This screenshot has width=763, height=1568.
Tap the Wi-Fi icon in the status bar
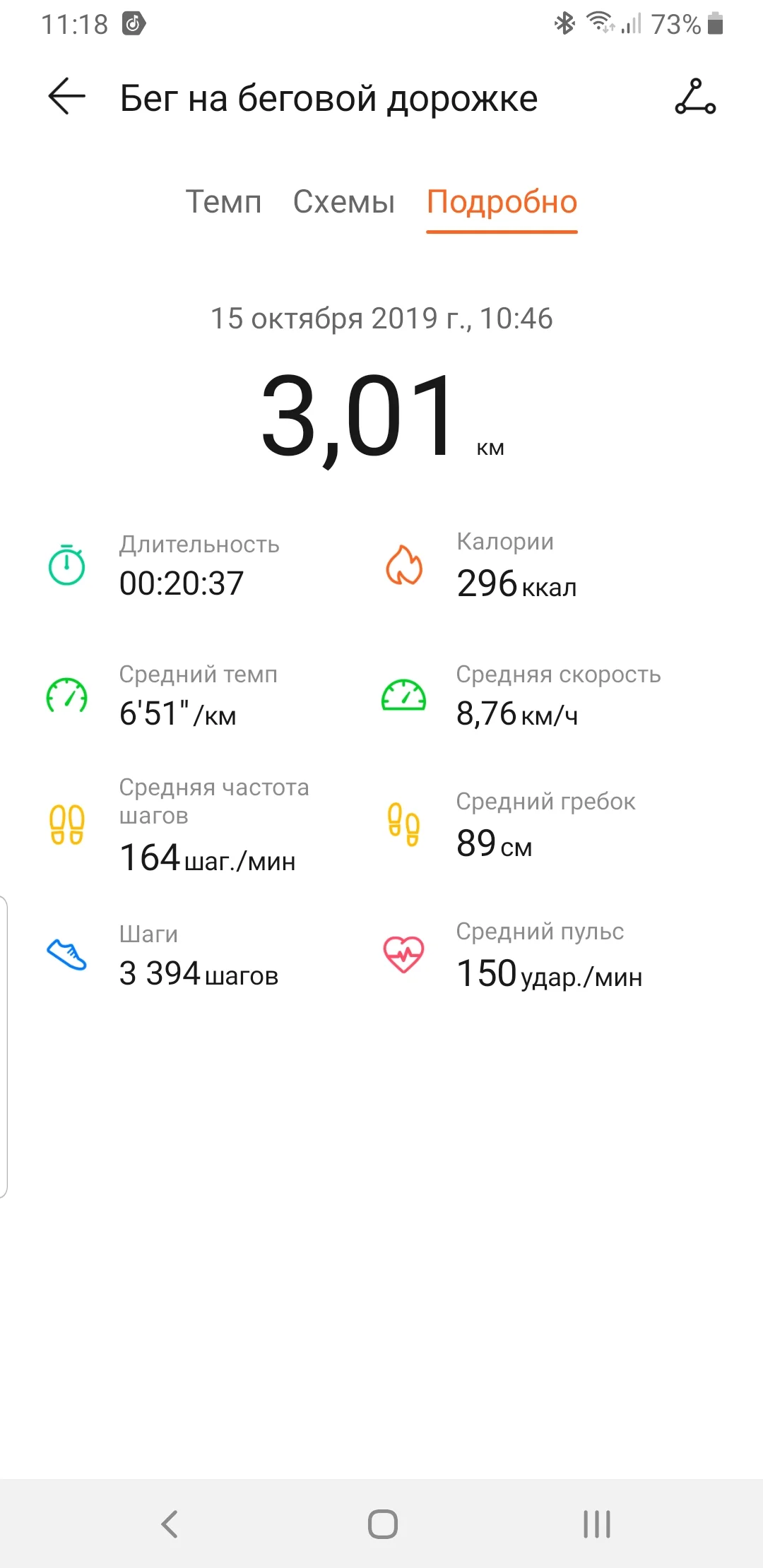click(598, 23)
